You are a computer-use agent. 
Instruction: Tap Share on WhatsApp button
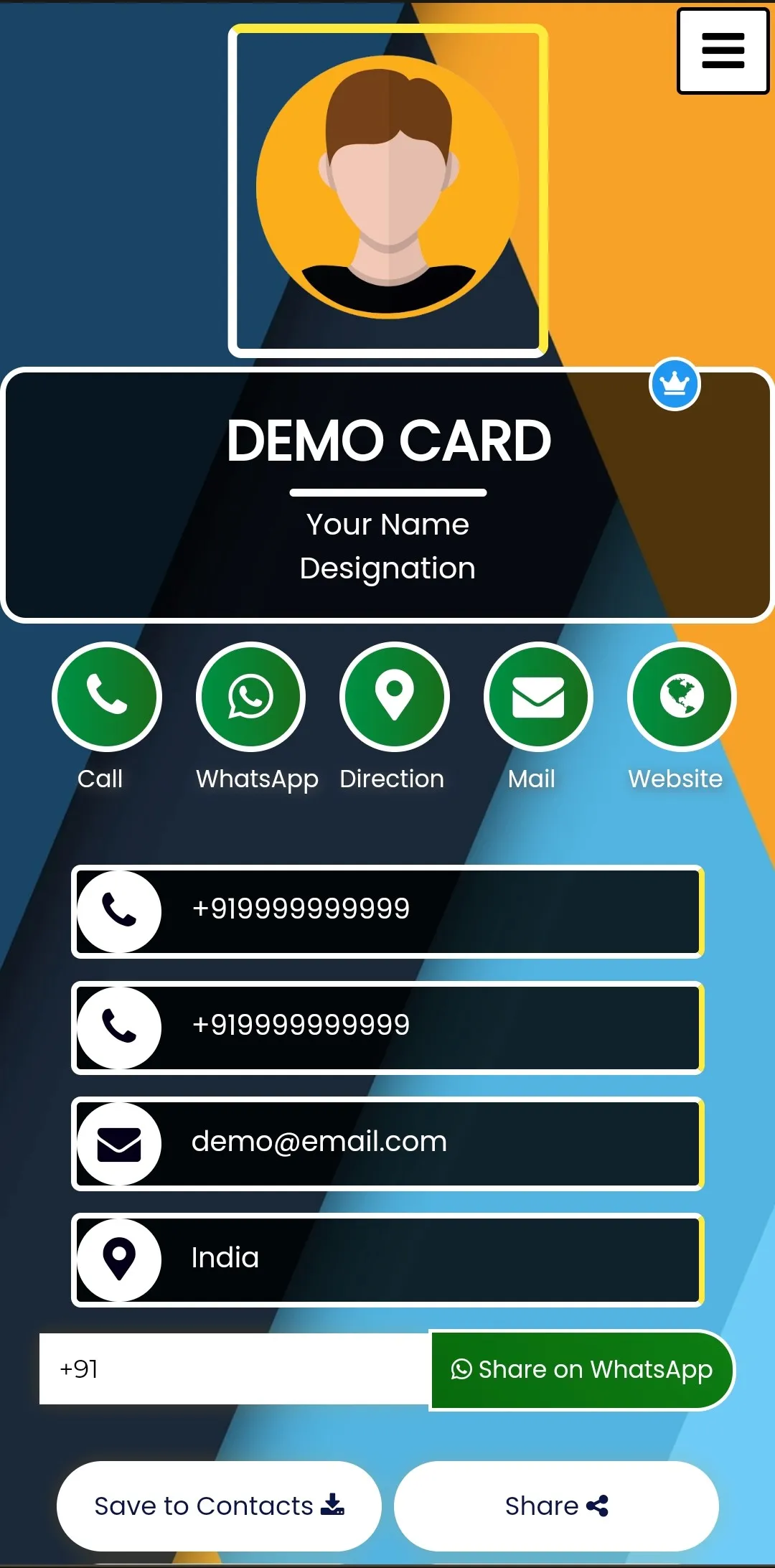(x=581, y=1370)
